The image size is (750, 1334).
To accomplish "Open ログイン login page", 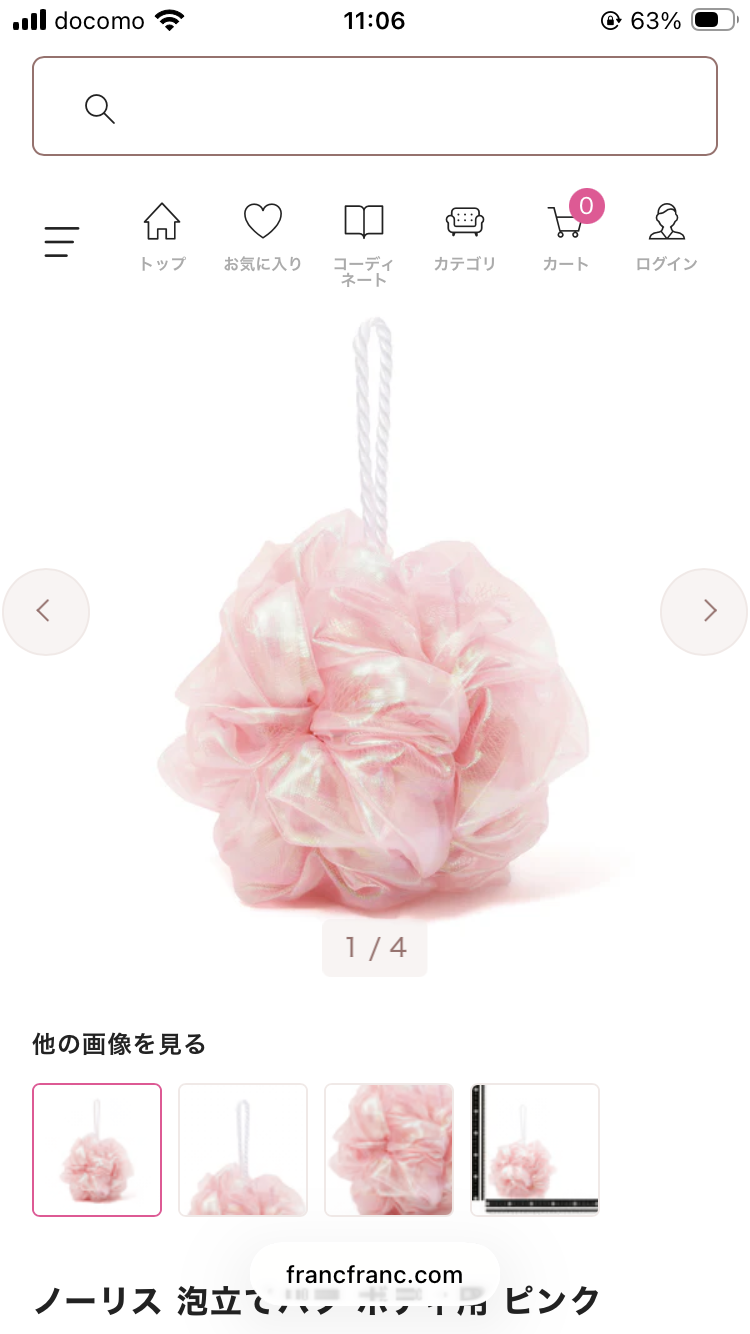I will pos(666,238).
